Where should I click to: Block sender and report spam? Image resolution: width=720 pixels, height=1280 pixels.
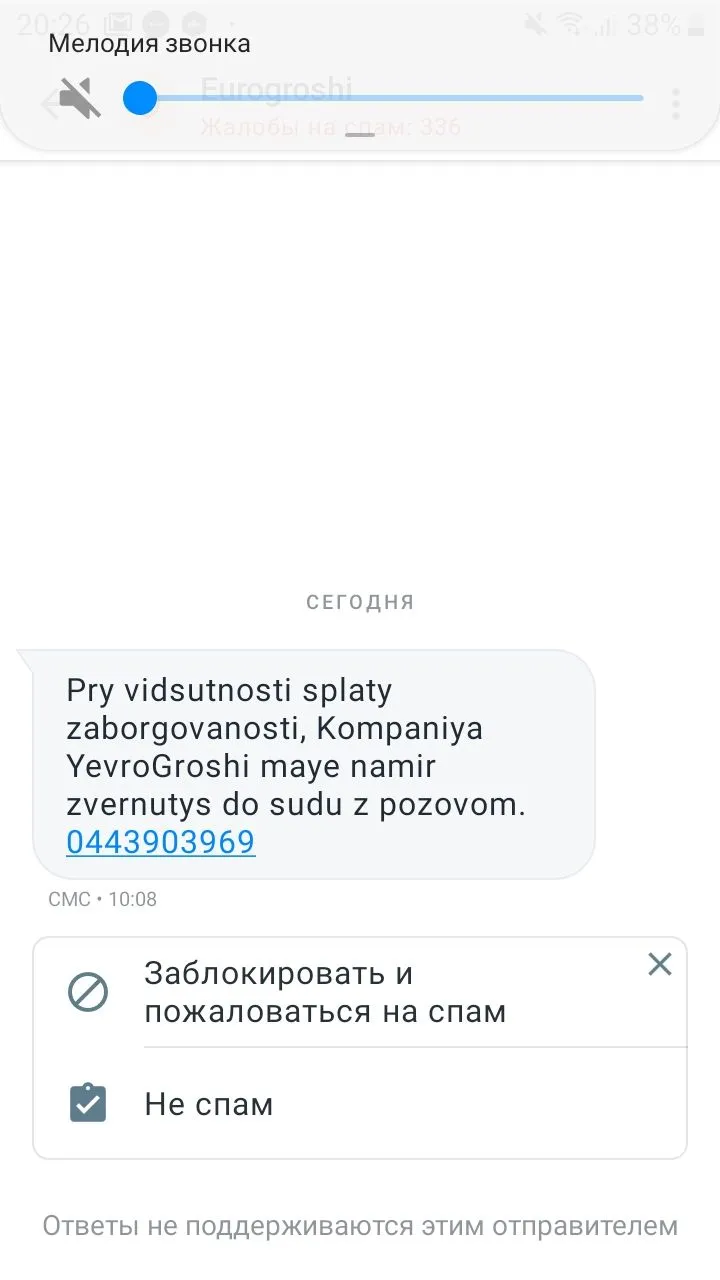point(325,992)
